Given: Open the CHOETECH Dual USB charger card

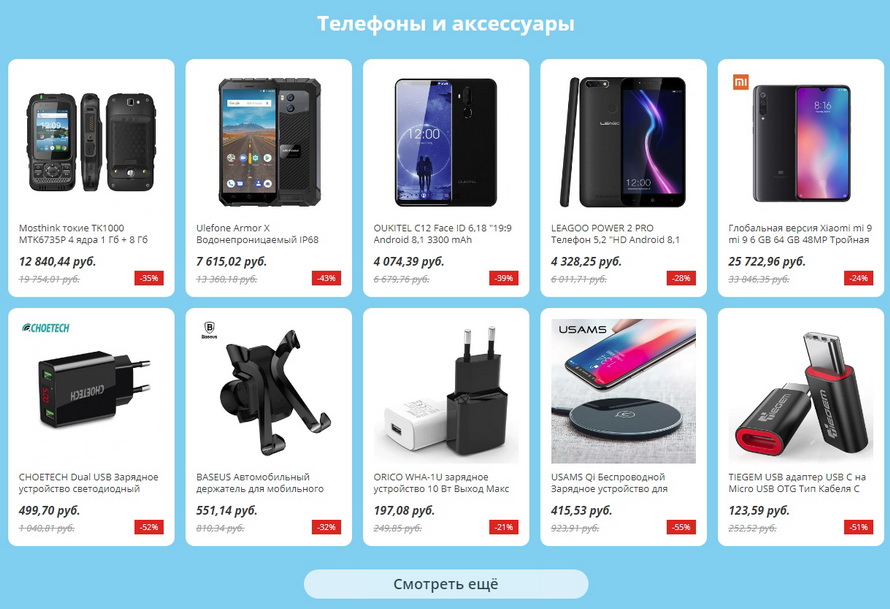Looking at the screenshot, I should tap(91, 427).
